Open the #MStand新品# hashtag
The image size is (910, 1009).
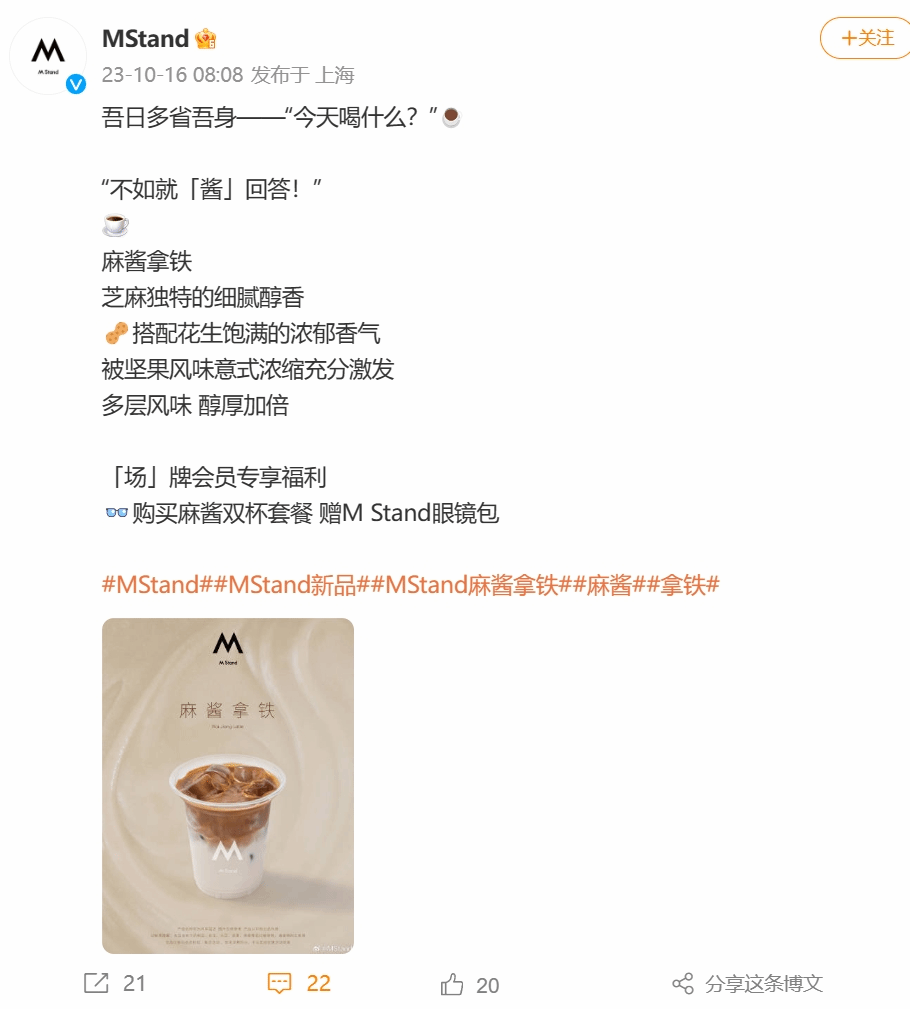coord(292,585)
